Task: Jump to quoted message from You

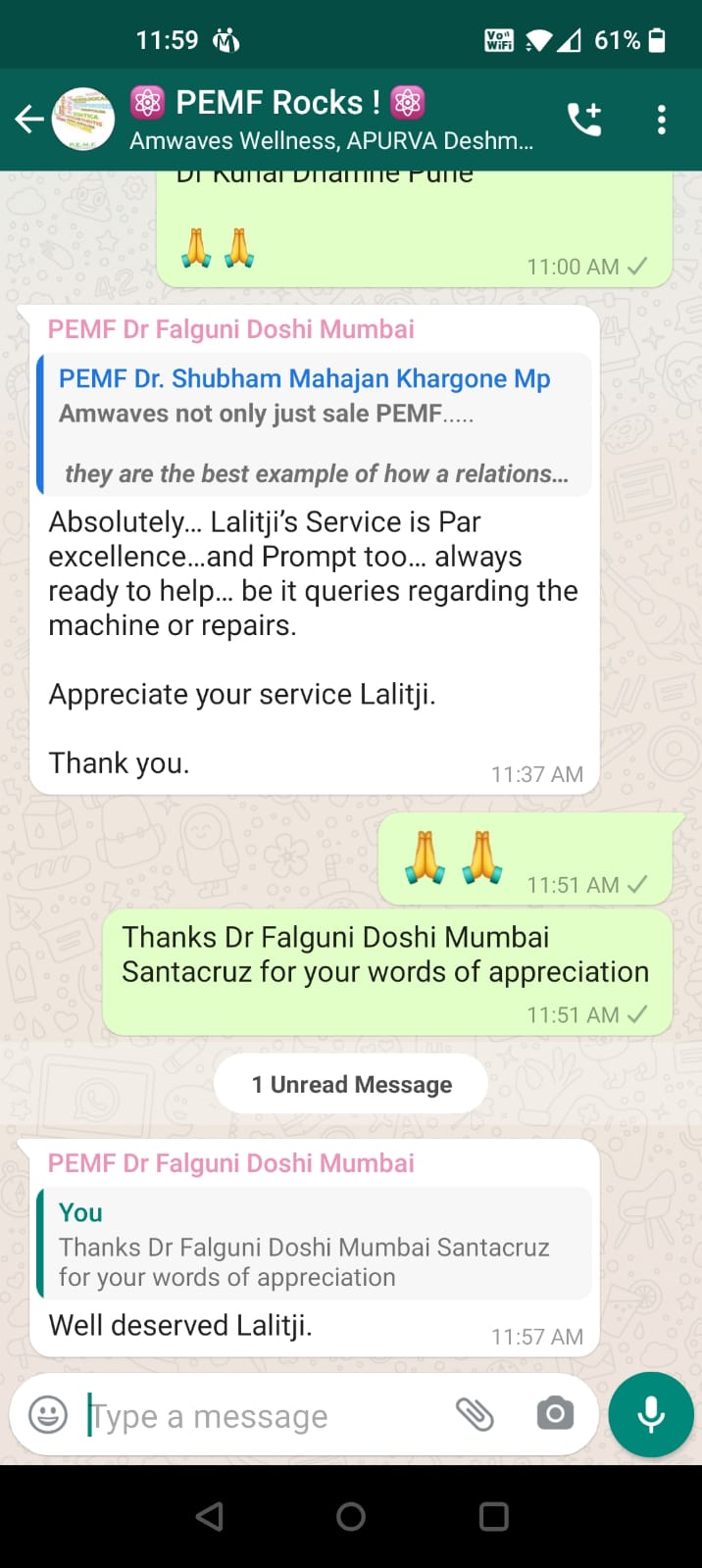Action: point(314,1244)
